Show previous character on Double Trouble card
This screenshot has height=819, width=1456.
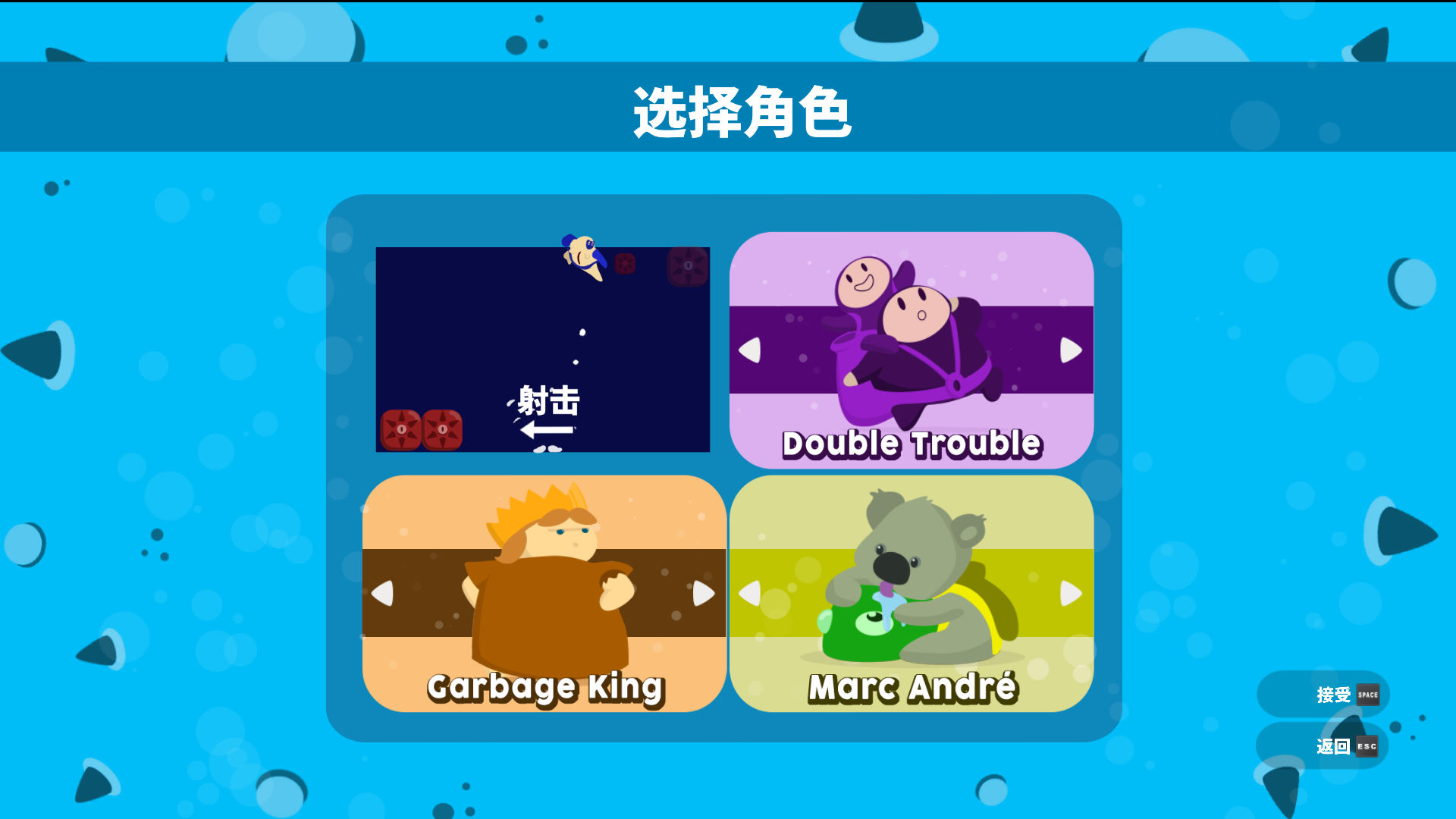tap(749, 350)
